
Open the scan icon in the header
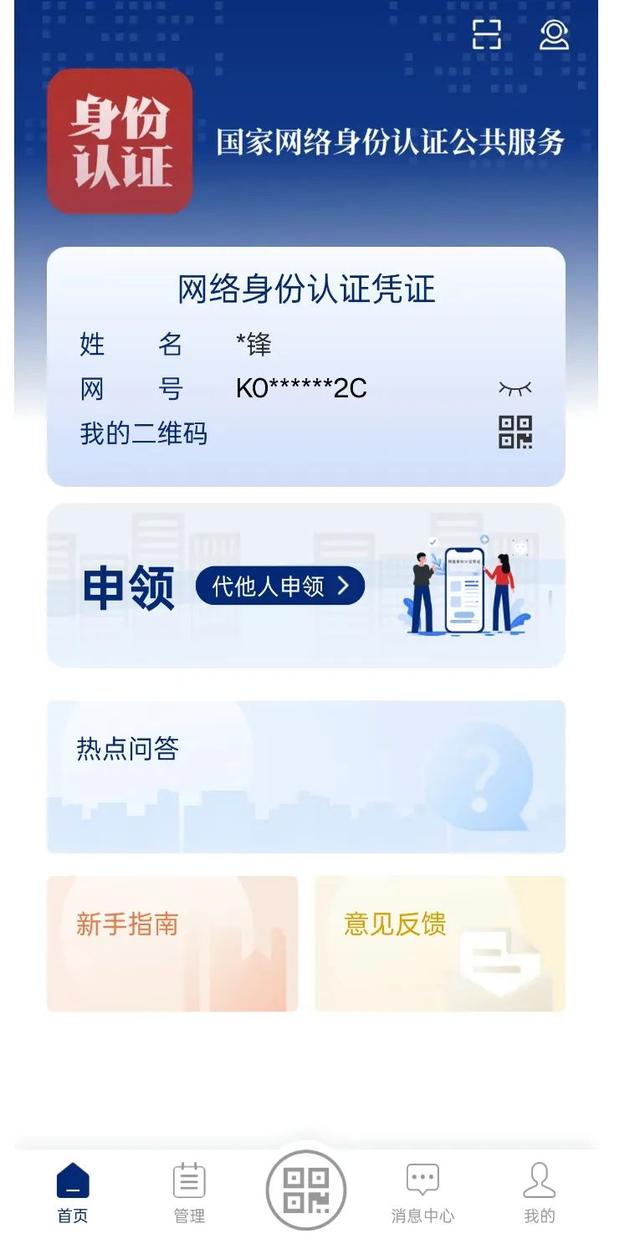point(486,34)
